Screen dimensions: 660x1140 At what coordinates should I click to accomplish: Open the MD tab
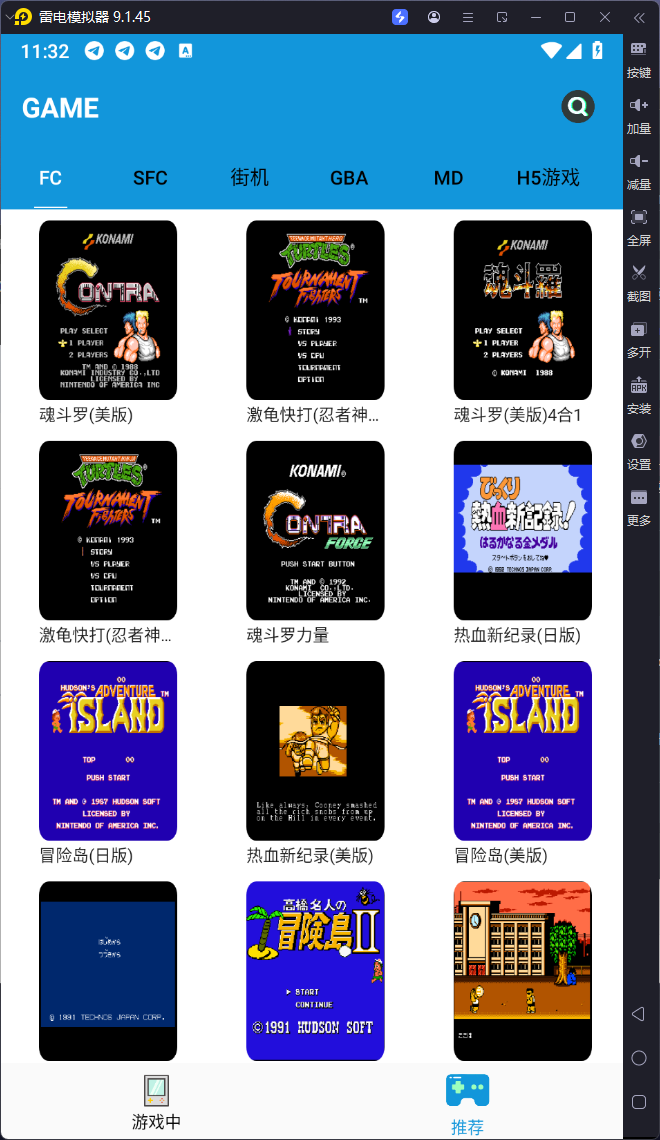click(448, 178)
